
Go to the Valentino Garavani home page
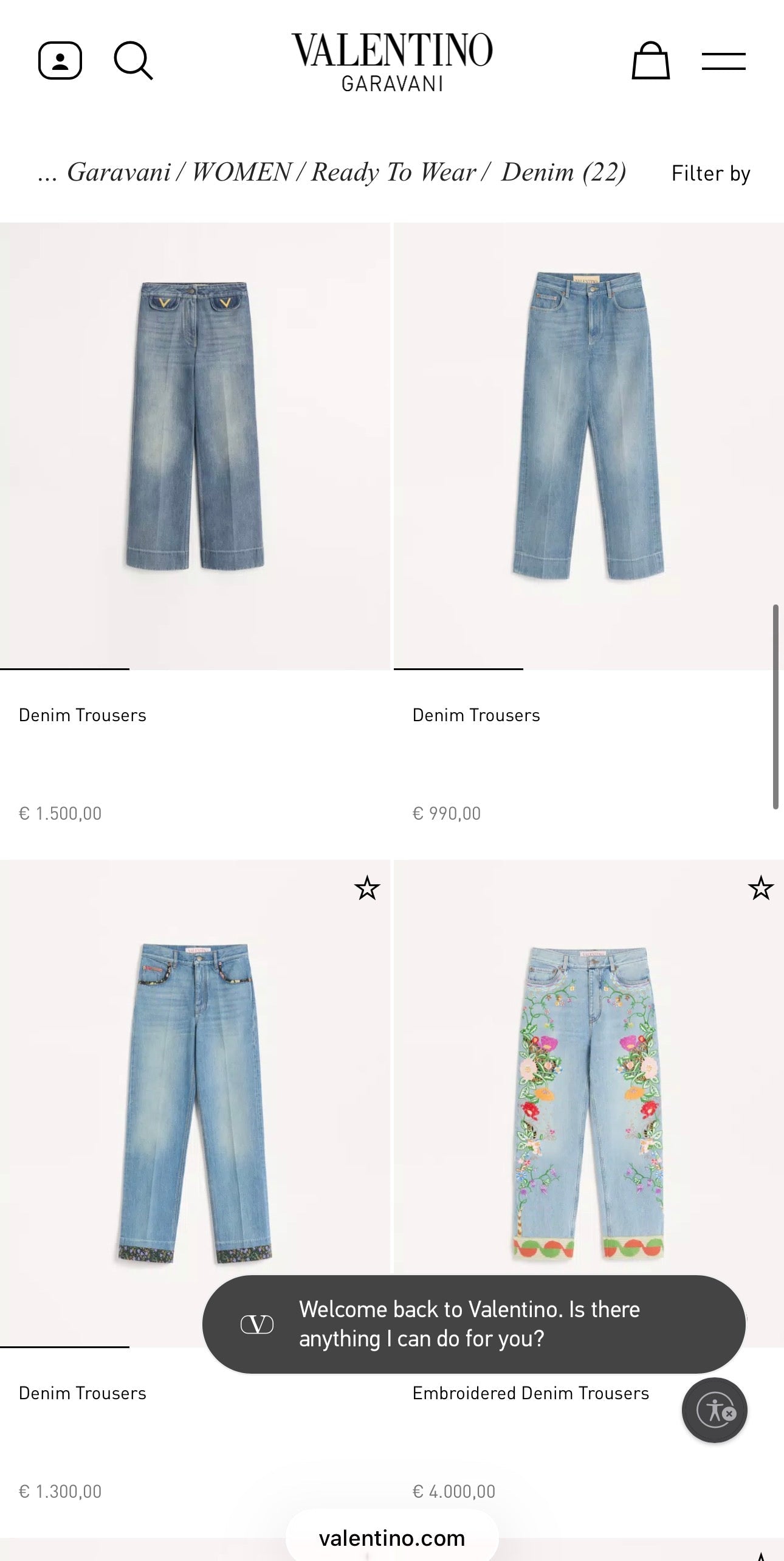pos(392,61)
